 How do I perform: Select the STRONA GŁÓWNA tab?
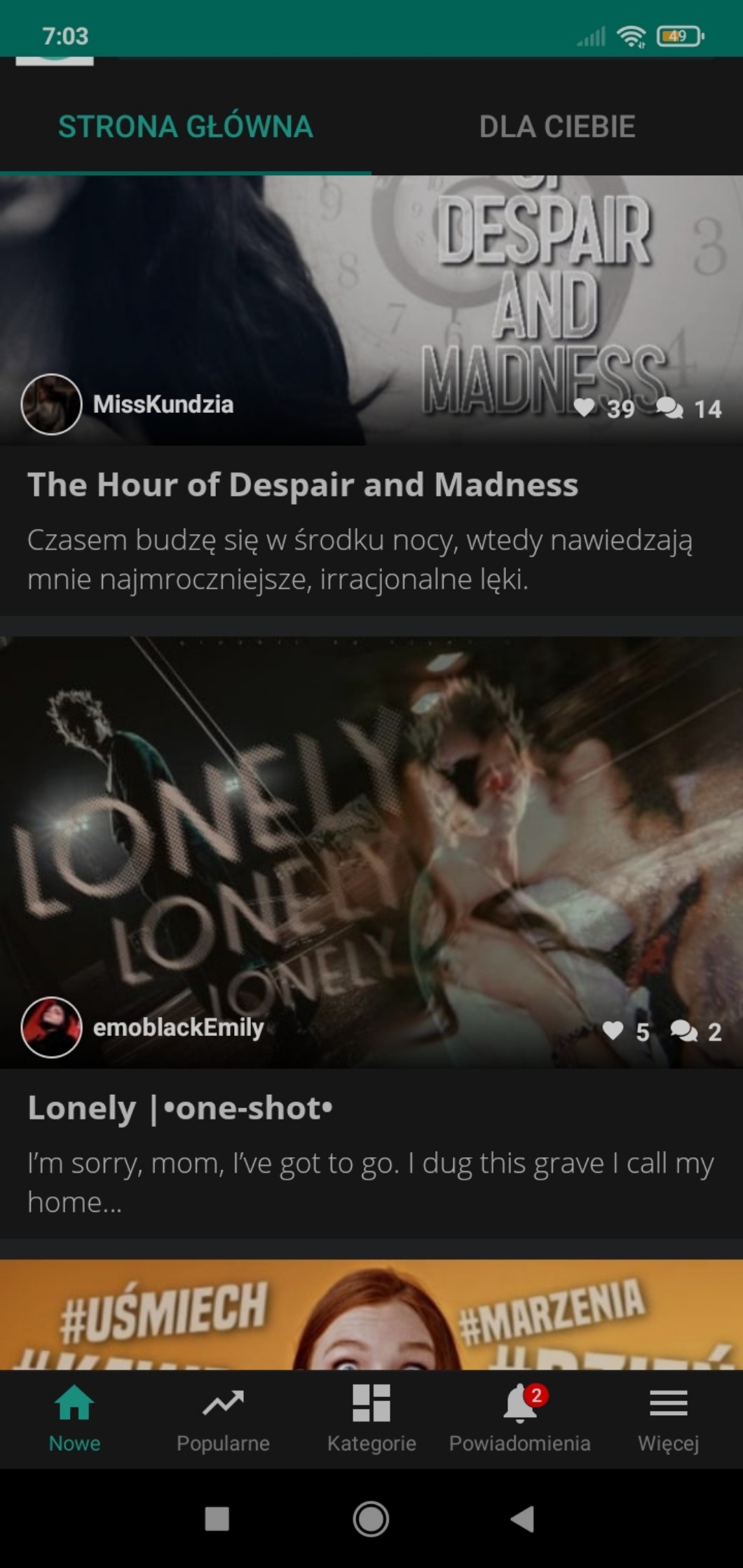tap(185, 127)
